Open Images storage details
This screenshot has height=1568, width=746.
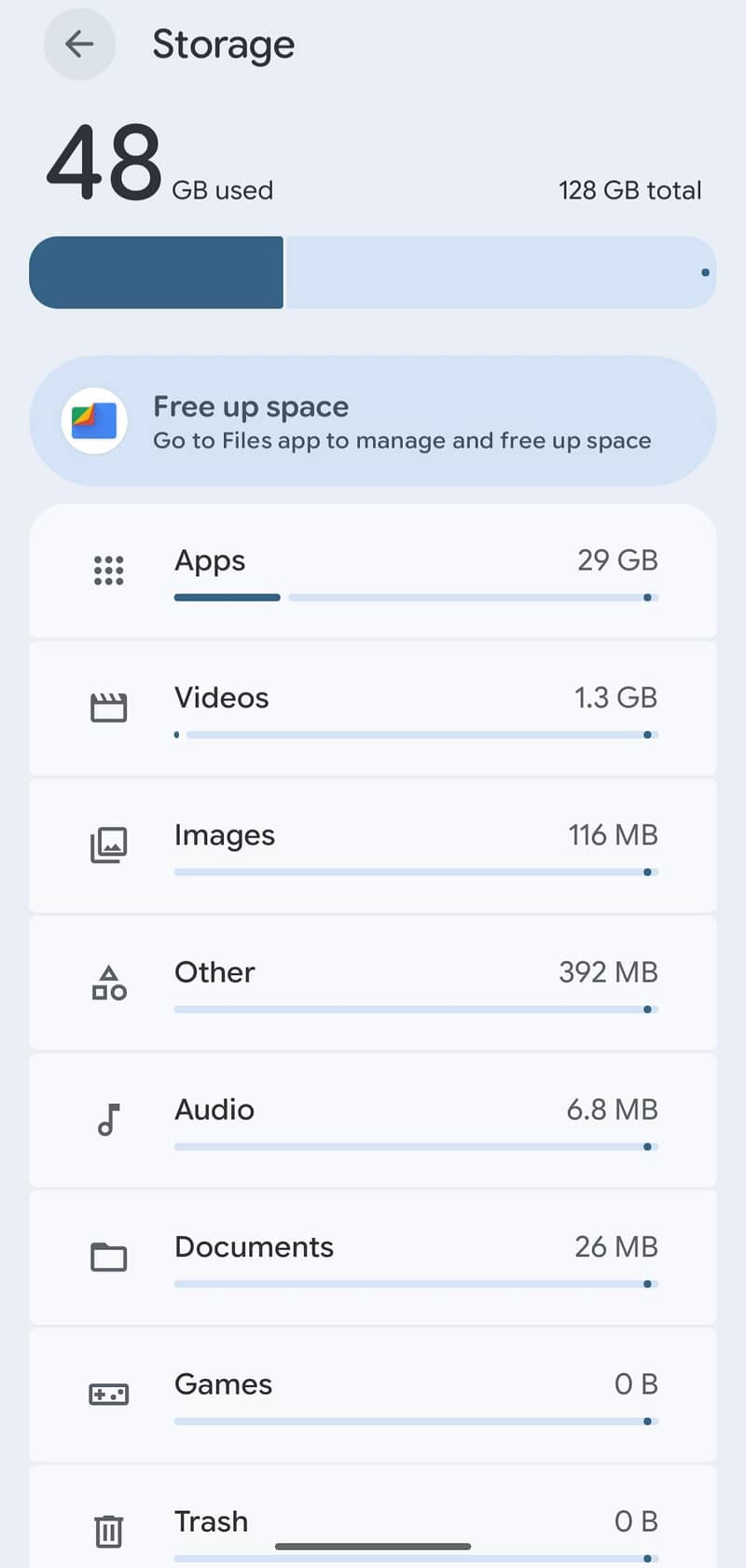tap(373, 846)
